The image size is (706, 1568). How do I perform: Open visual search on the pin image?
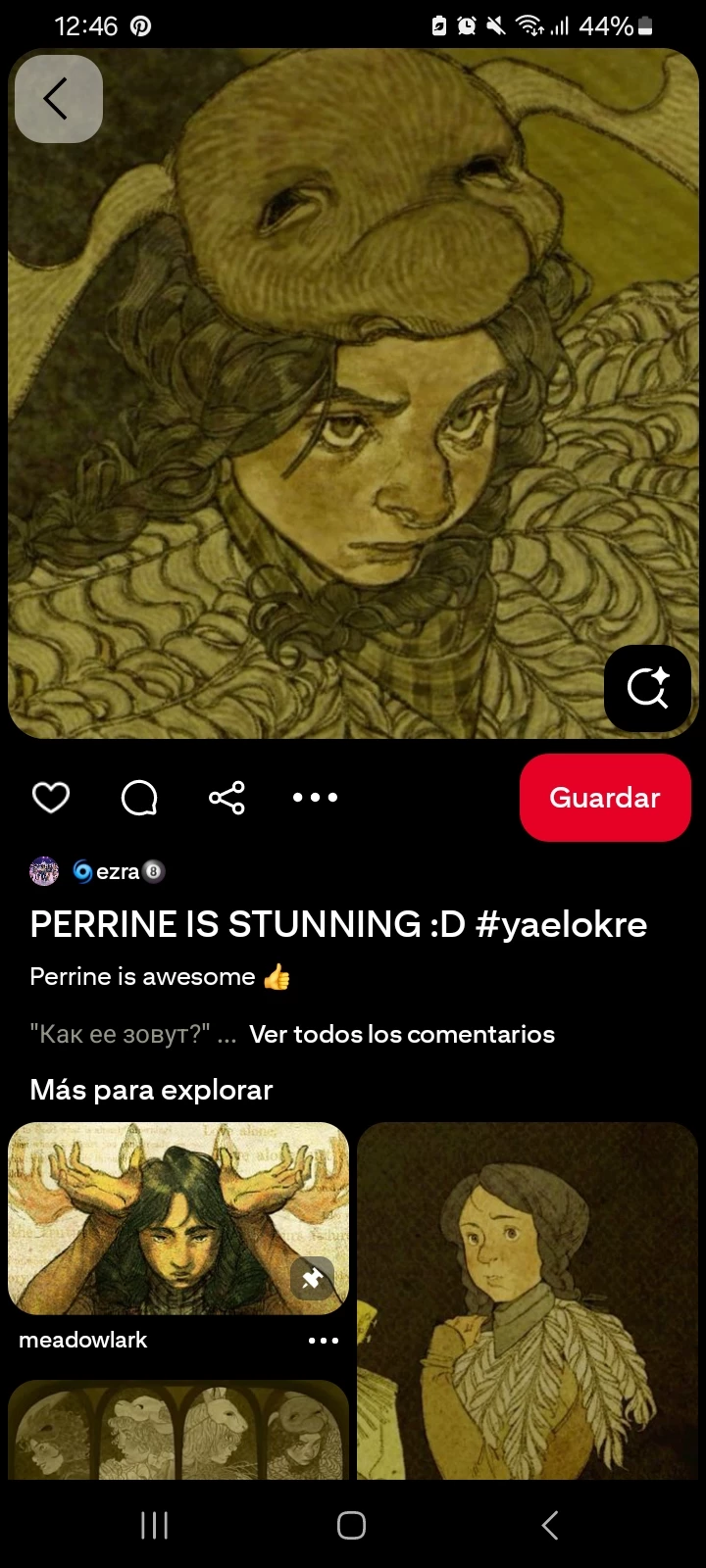(647, 688)
